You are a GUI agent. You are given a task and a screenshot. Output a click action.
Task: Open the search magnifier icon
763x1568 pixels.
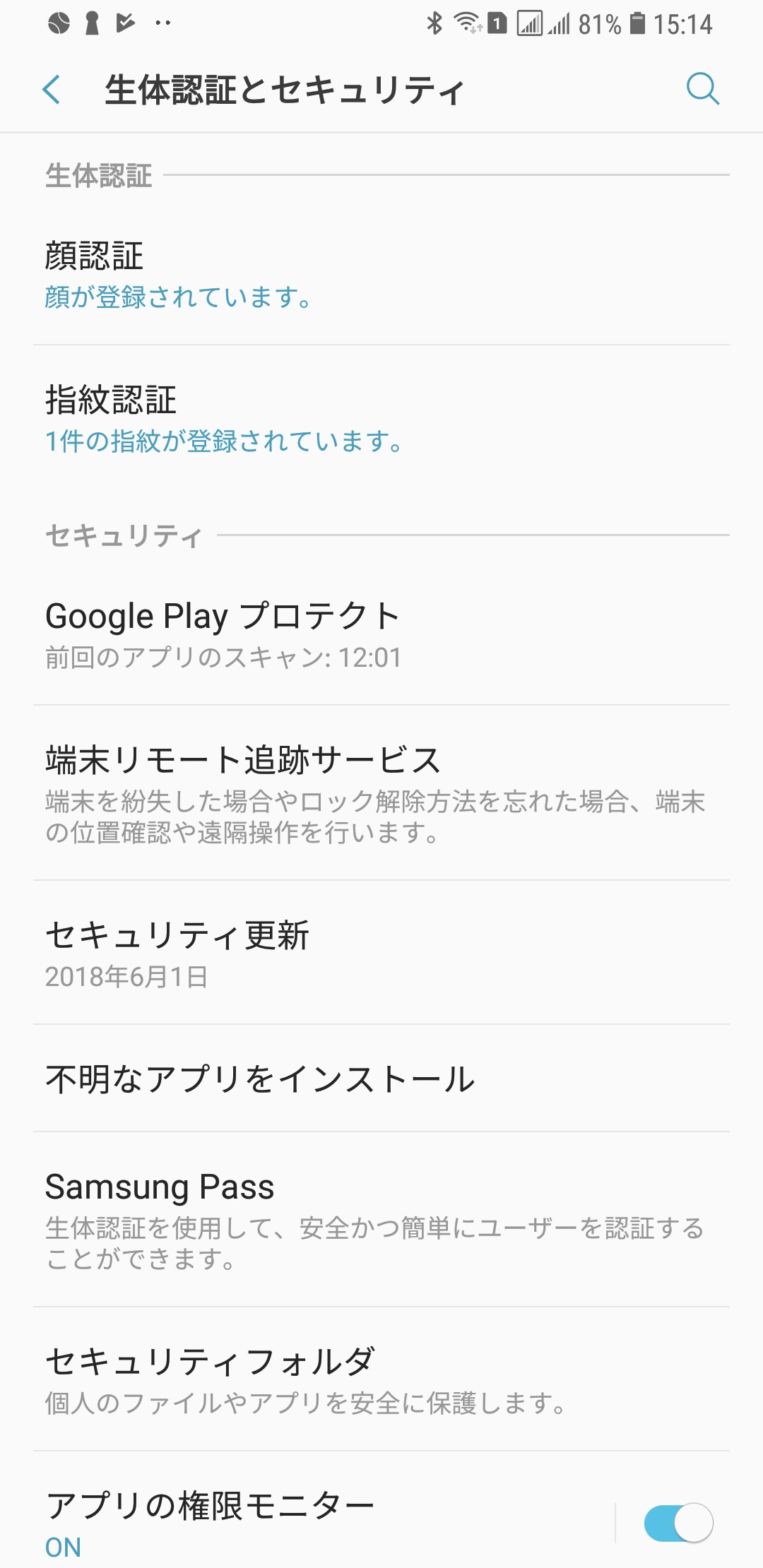[x=703, y=89]
